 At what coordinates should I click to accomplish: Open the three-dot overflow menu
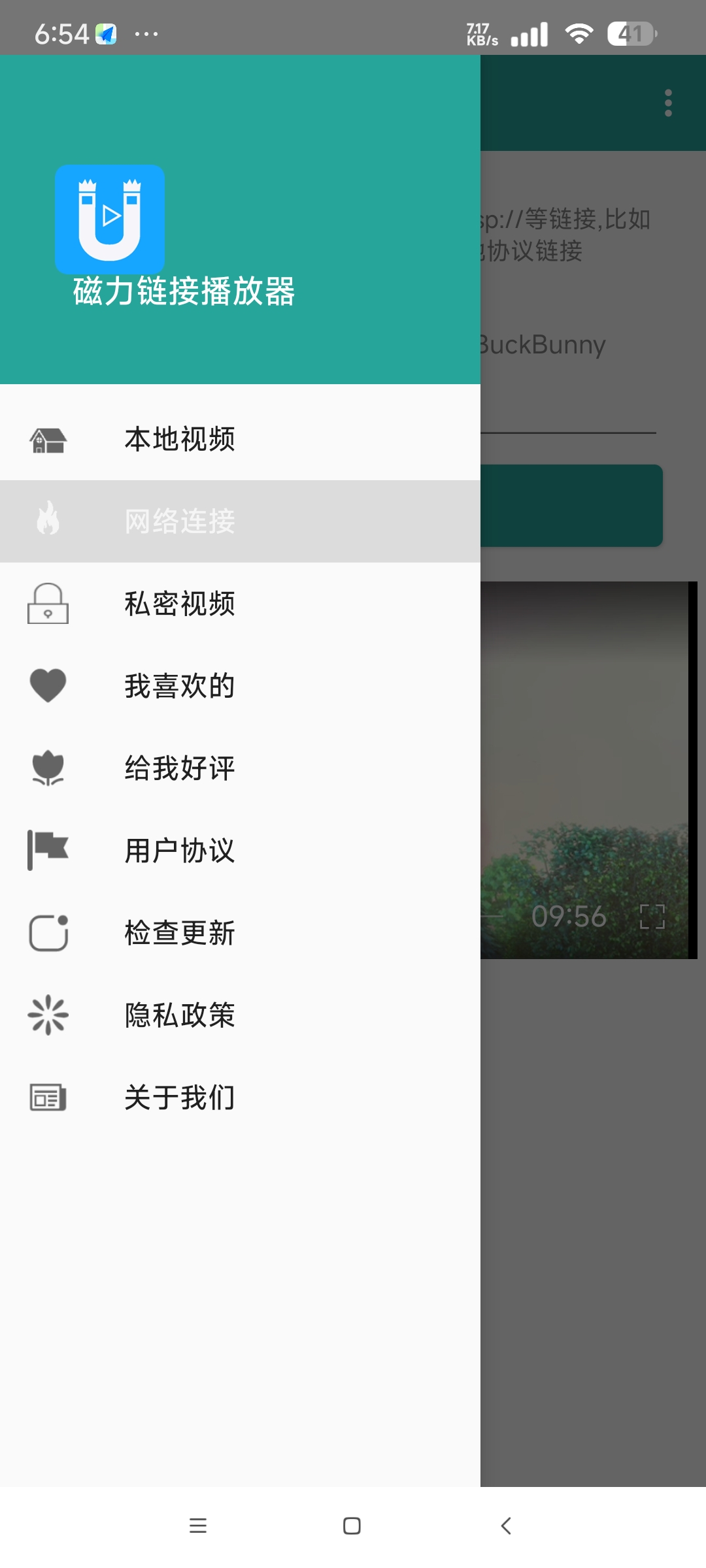tap(668, 103)
